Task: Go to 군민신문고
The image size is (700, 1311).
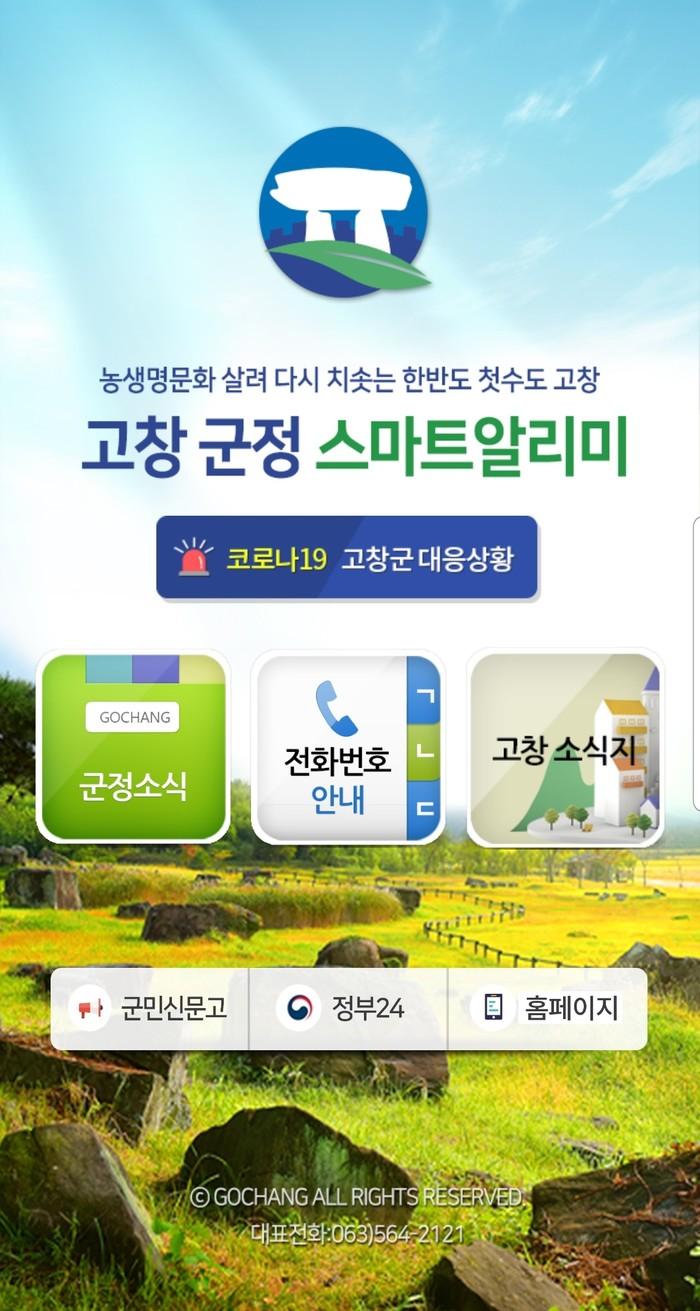Action: point(150,1008)
